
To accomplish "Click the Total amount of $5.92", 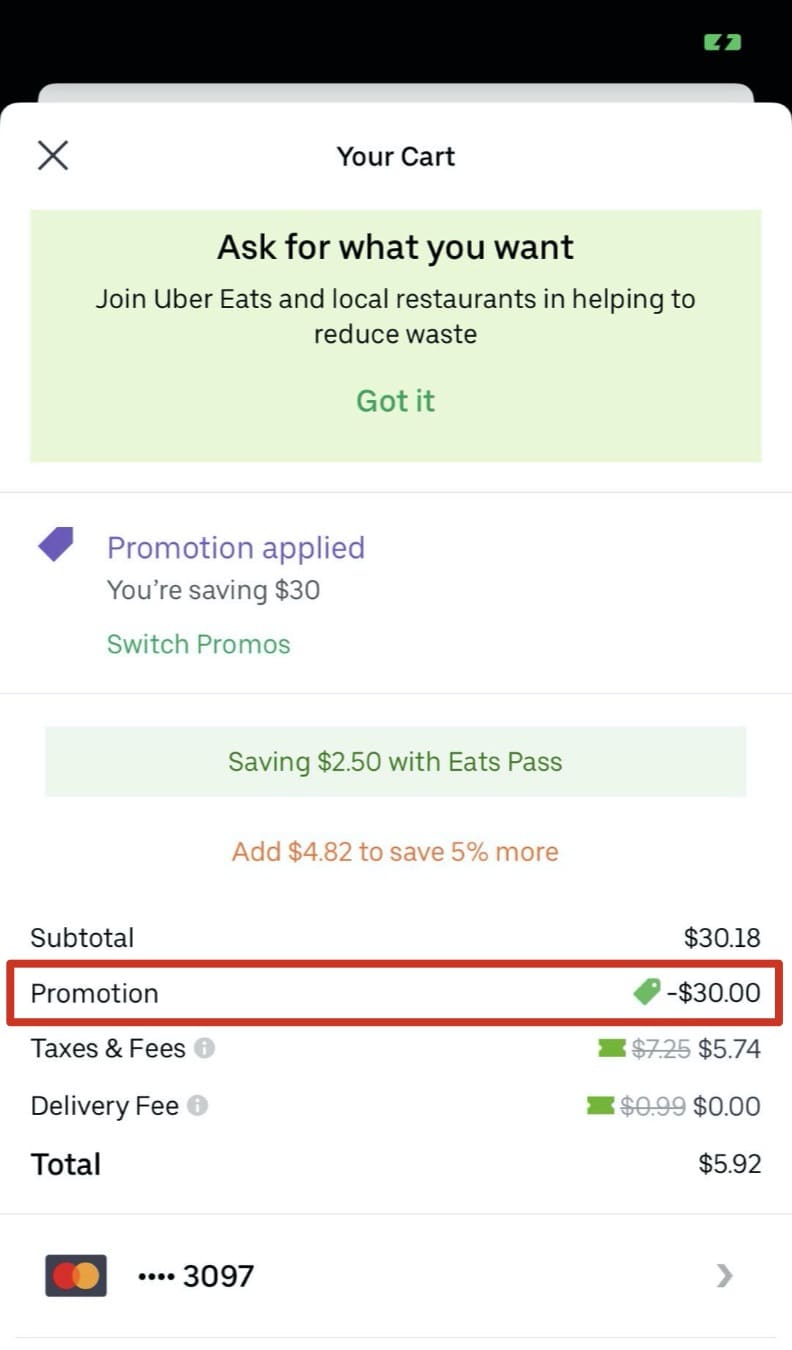I will (x=730, y=1164).
